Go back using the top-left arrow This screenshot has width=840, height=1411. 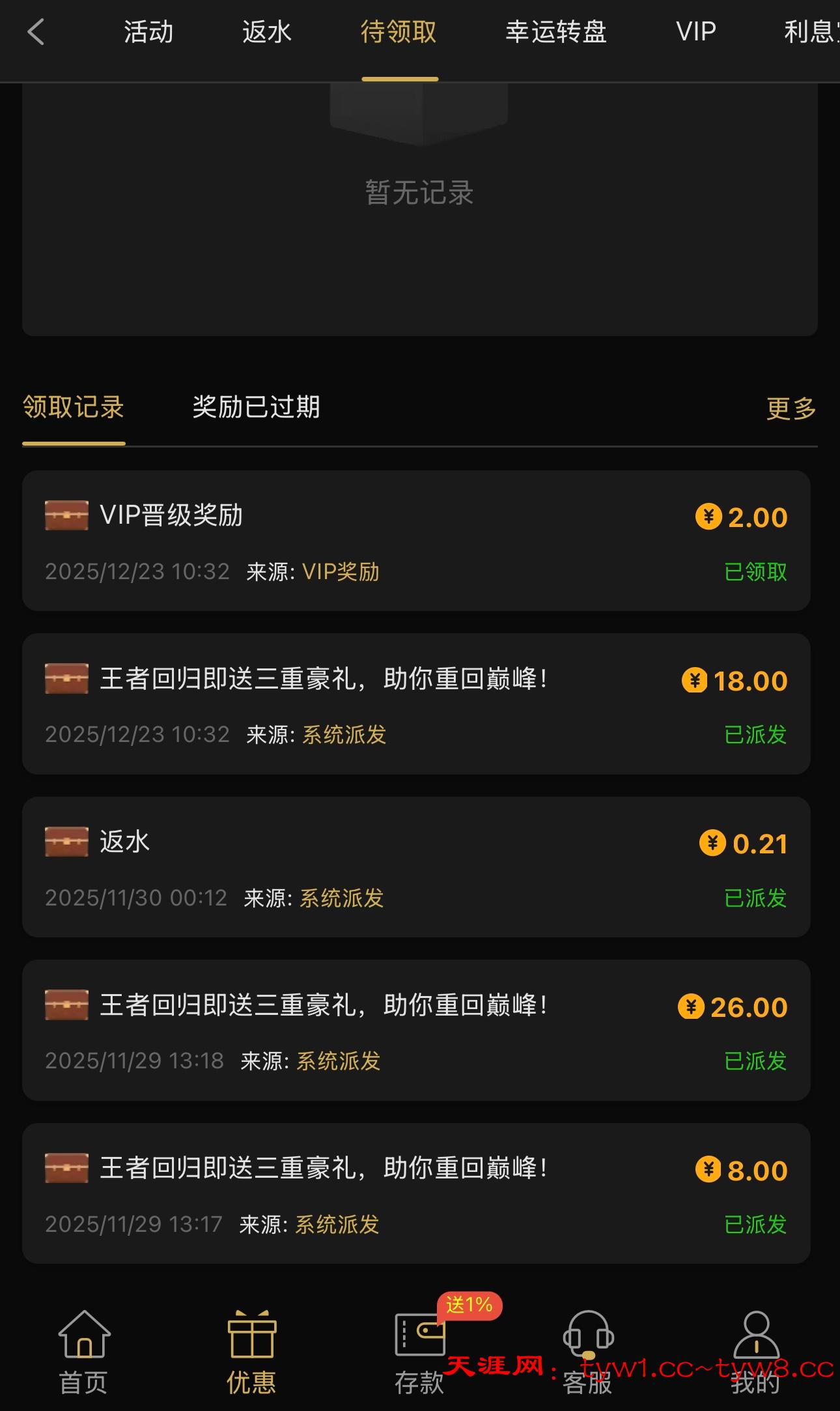point(36,32)
